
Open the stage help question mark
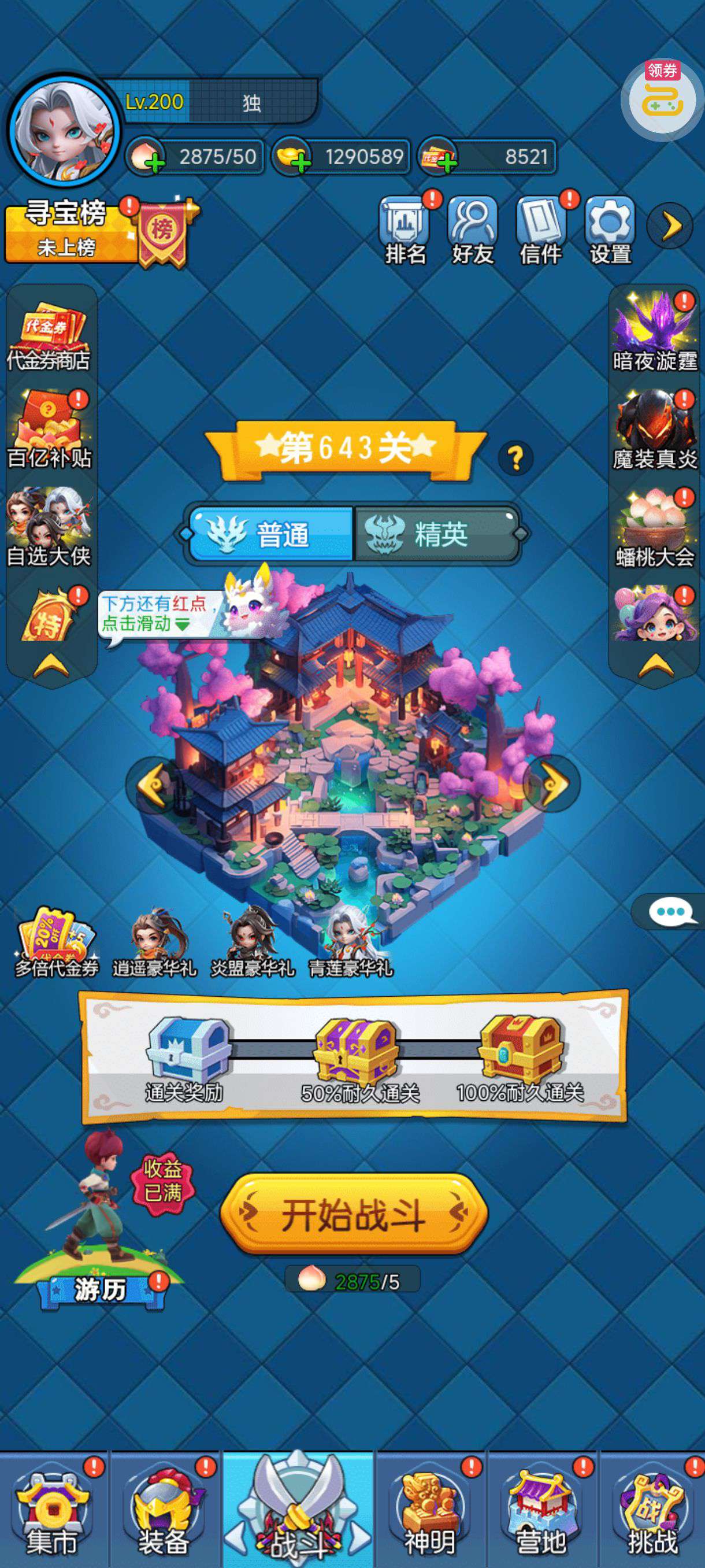(515, 458)
